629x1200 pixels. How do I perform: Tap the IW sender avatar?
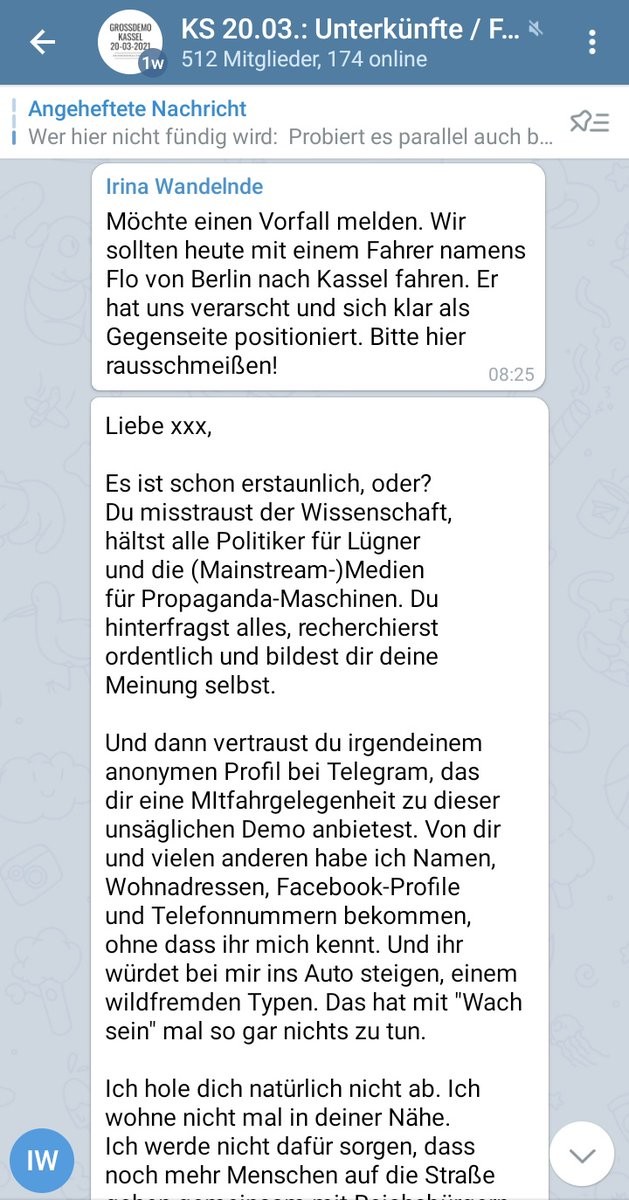pyautogui.click(x=42, y=1160)
